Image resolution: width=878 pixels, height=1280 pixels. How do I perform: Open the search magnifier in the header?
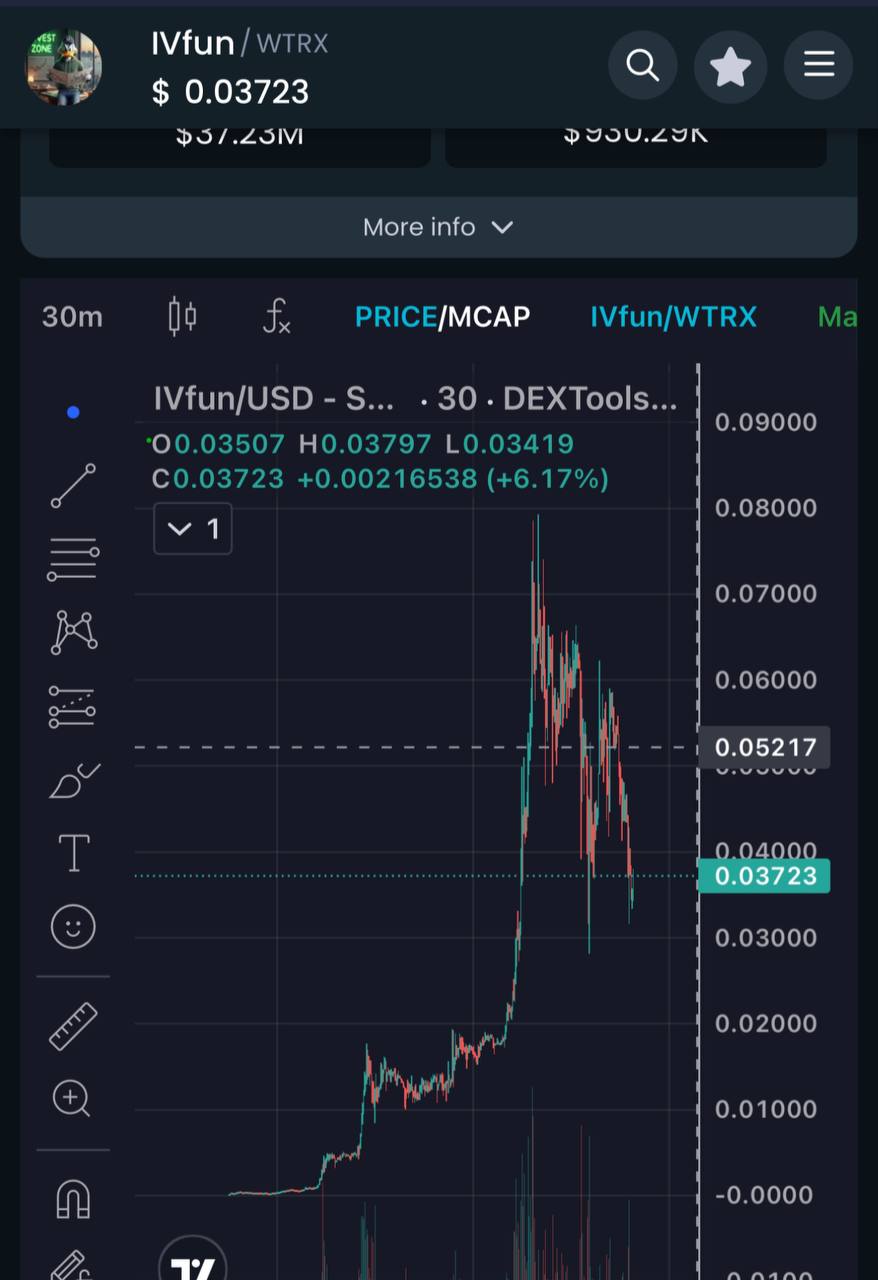(642, 66)
